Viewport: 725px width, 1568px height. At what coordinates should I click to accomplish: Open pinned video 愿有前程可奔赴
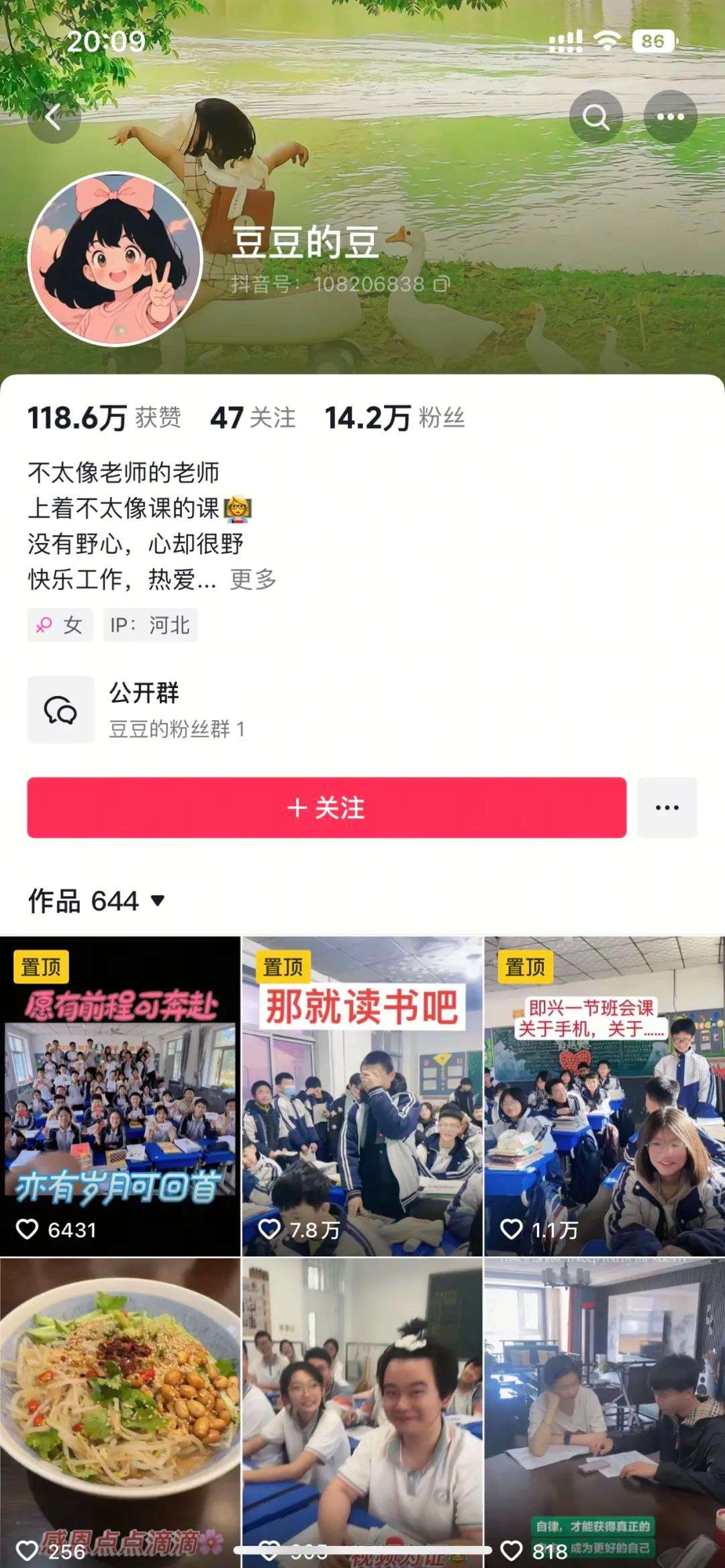tap(120, 1096)
